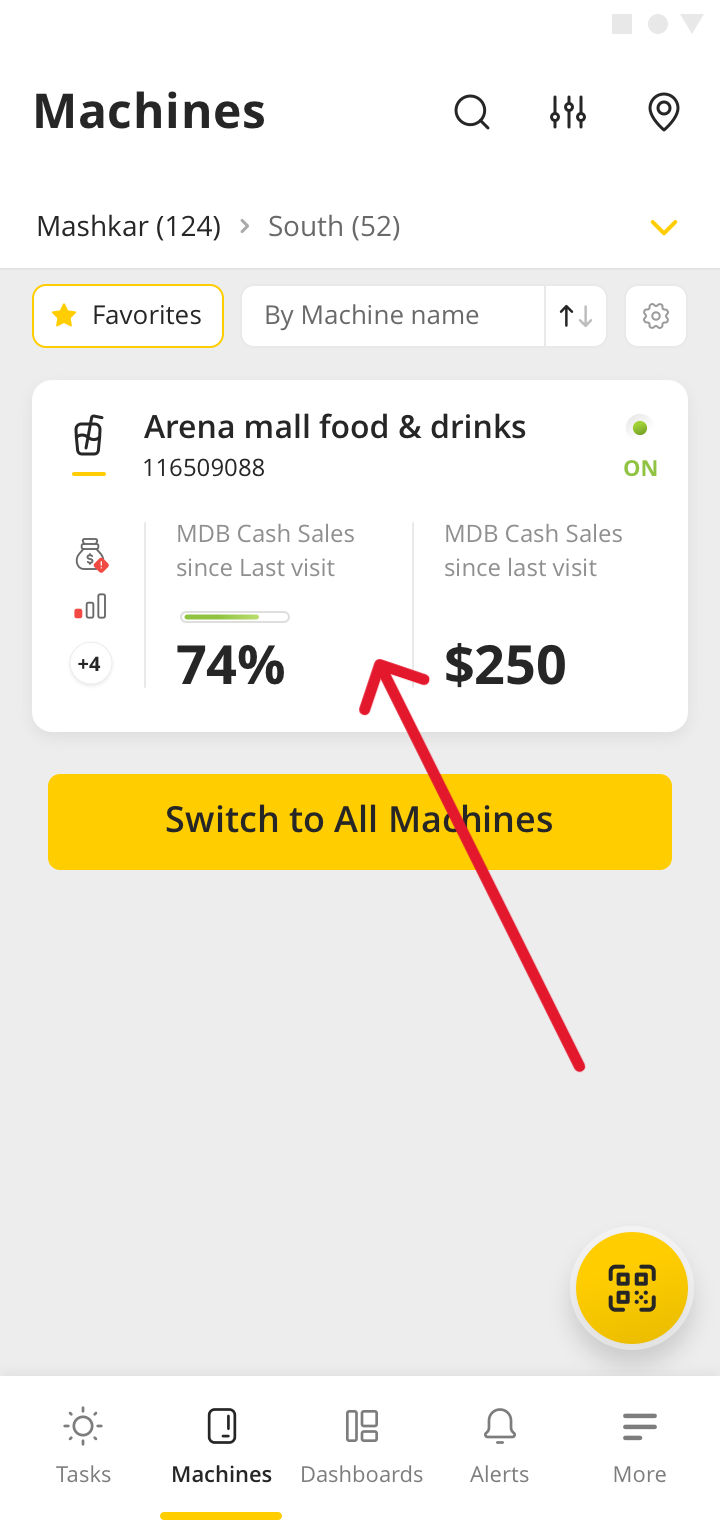Switch to the Dashboards tab
The width and height of the screenshot is (720, 1520).
pos(362,1446)
